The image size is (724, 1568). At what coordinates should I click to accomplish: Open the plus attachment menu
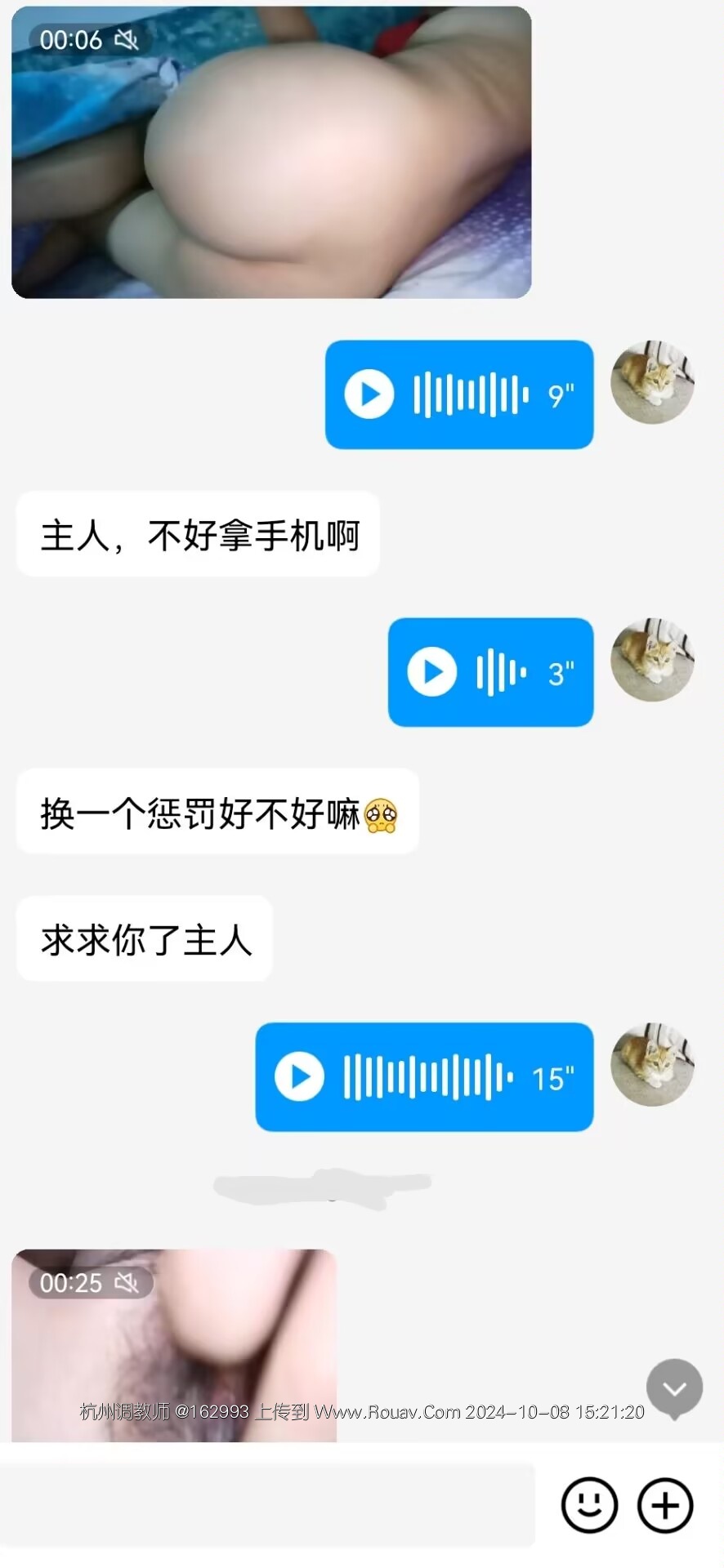pos(665,1505)
